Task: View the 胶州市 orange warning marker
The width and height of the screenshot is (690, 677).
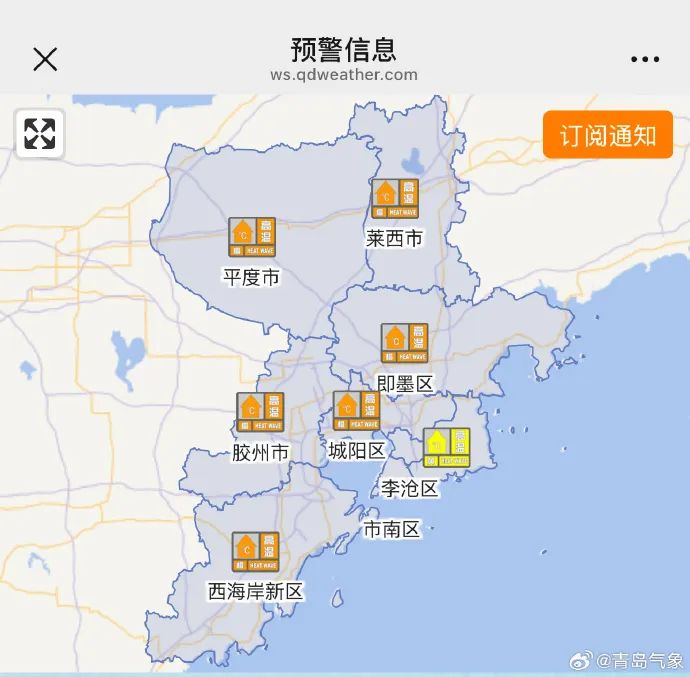Action: tap(260, 412)
